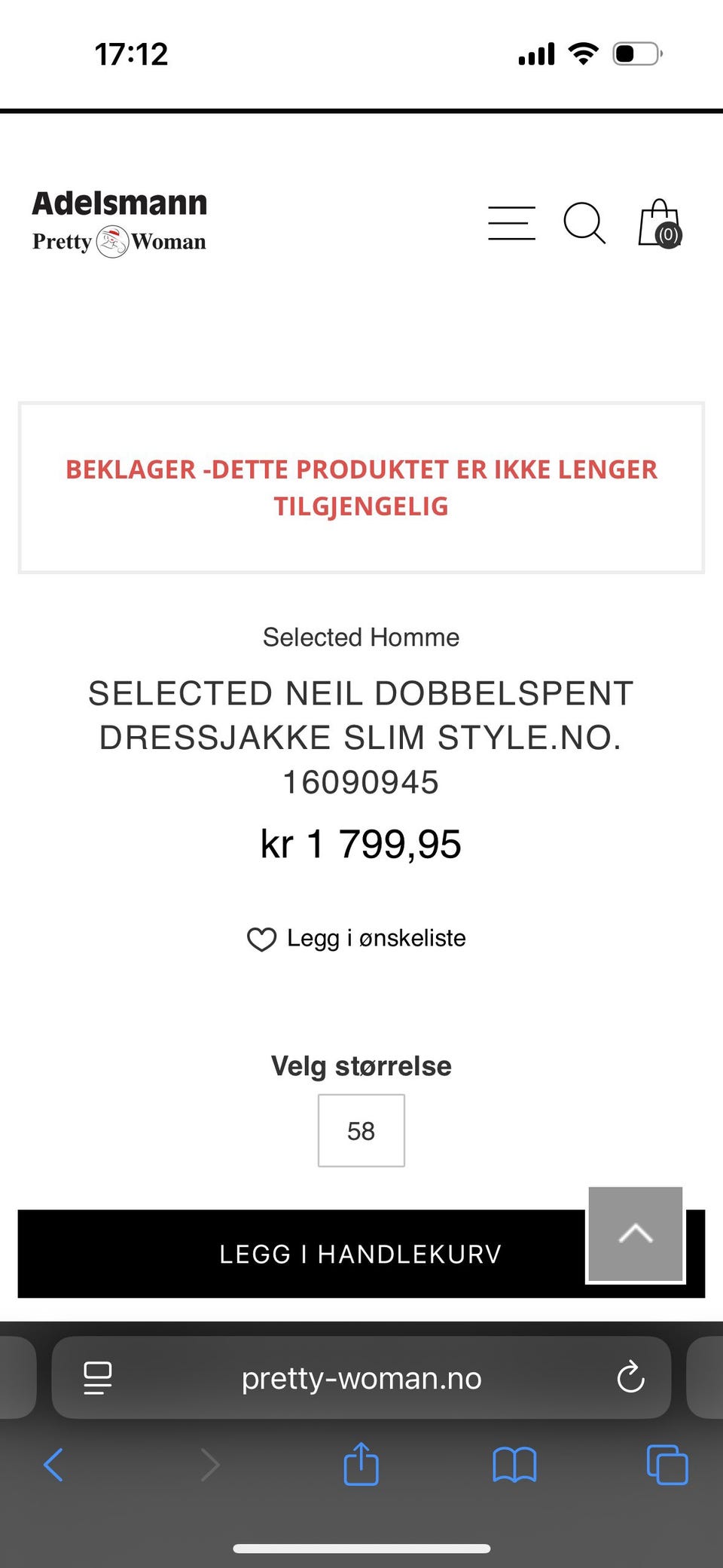Reload the page with the refresh icon
Screen dimensions: 723x1568
click(630, 1377)
